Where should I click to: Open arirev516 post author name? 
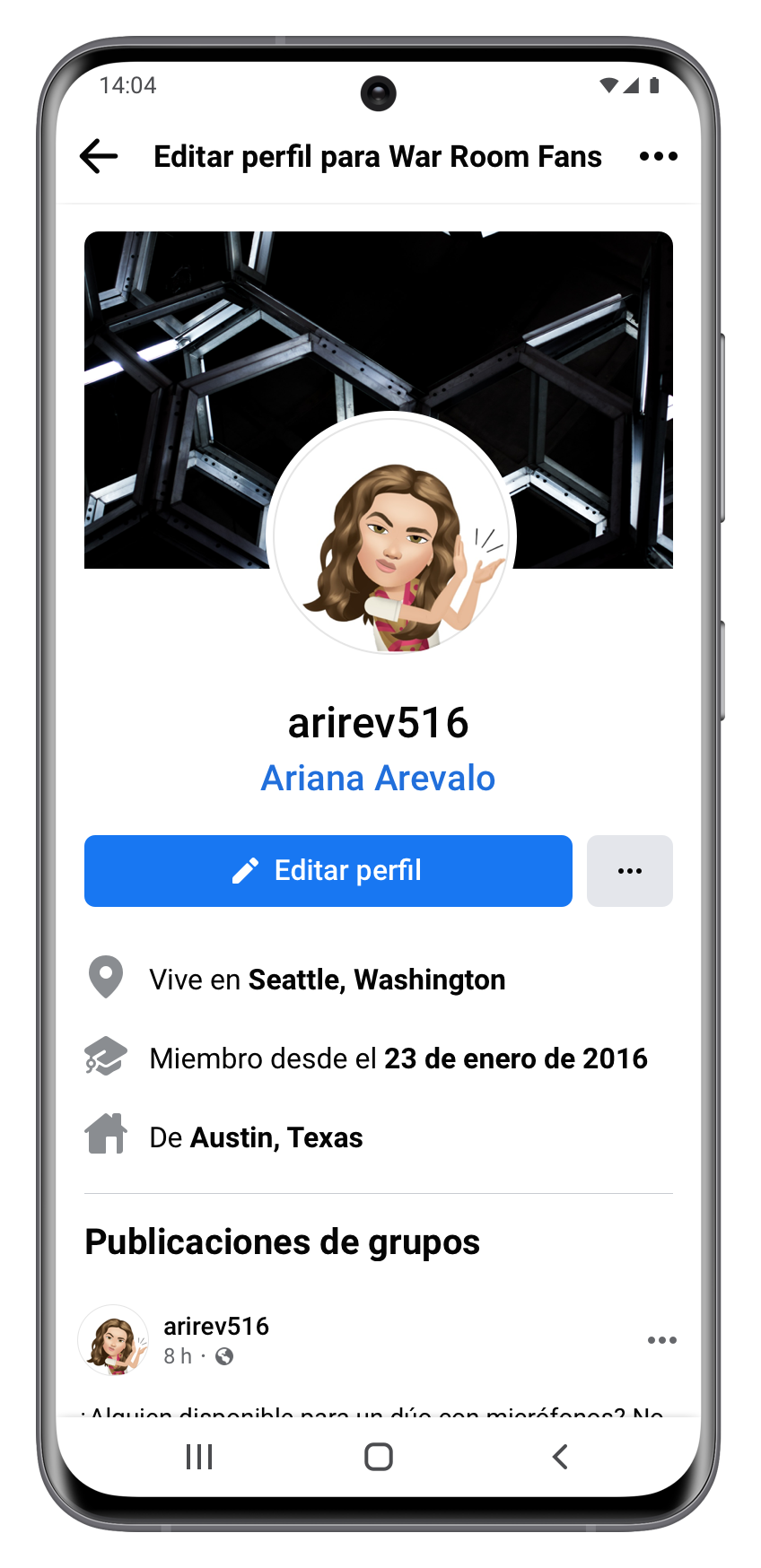point(216,1326)
